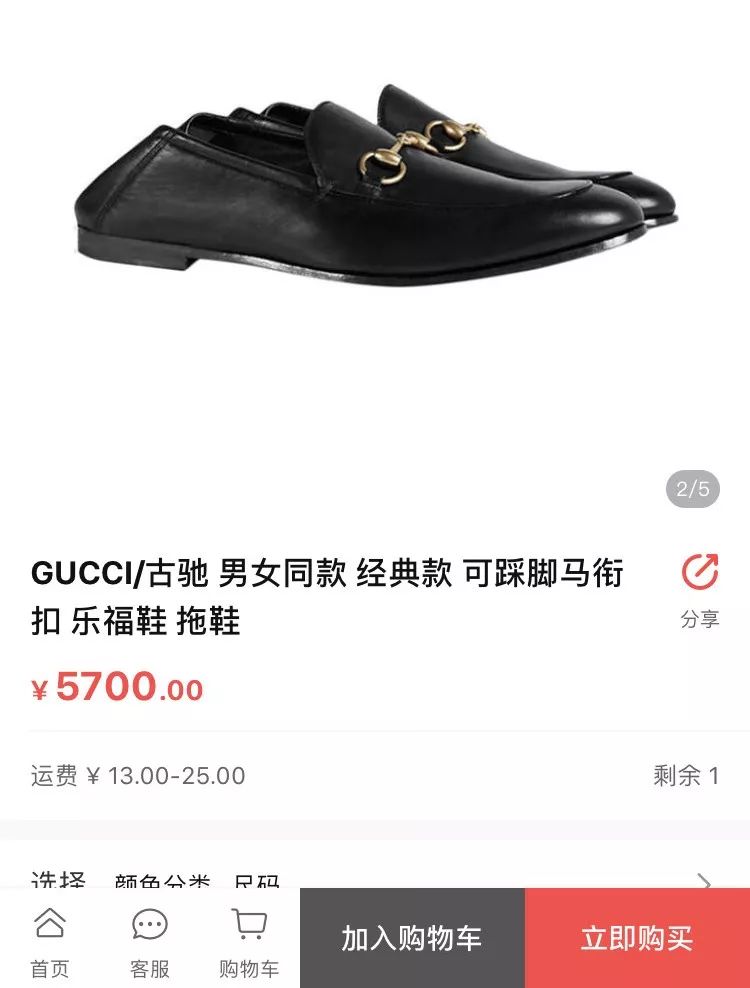Select the home house icon in bottom bar

point(51,925)
